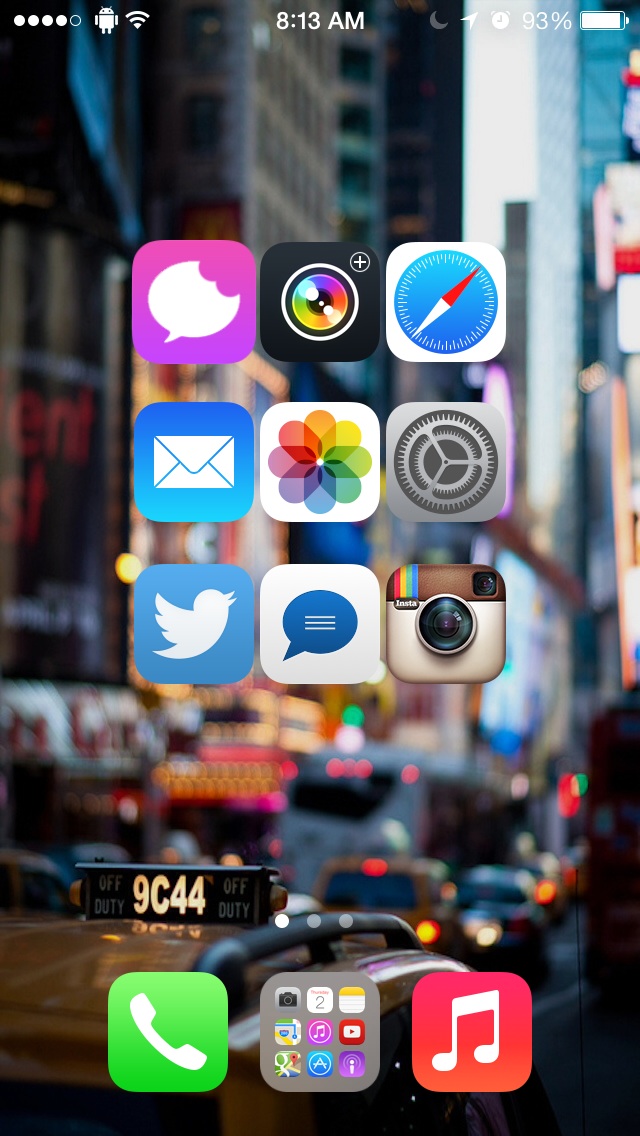Image resolution: width=640 pixels, height=1136 pixels.
Task: Open the pink Messages app
Action: coord(193,302)
